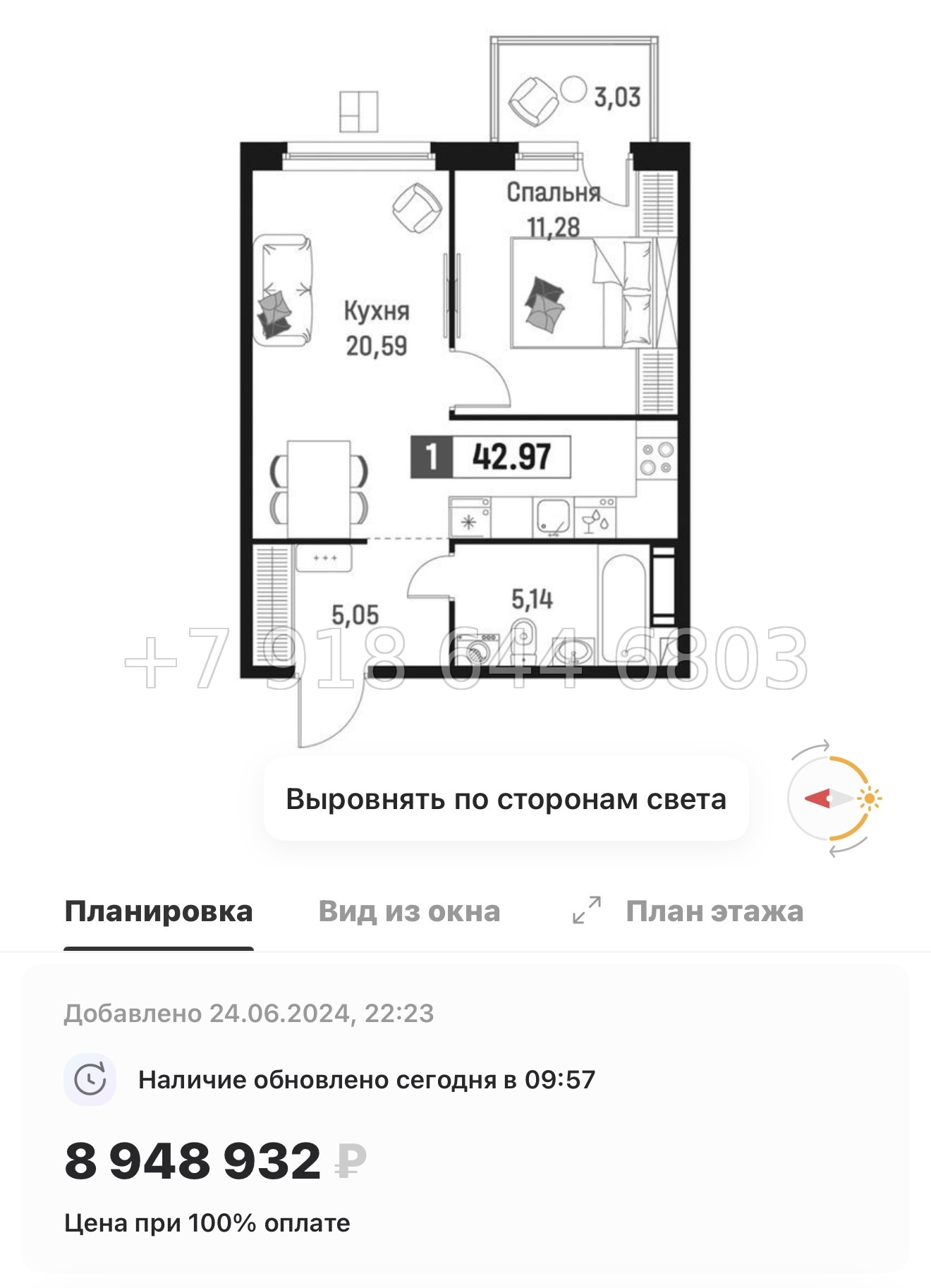Screen dimensions: 931x1288
Task: Open the План этажа tab
Action: [714, 911]
